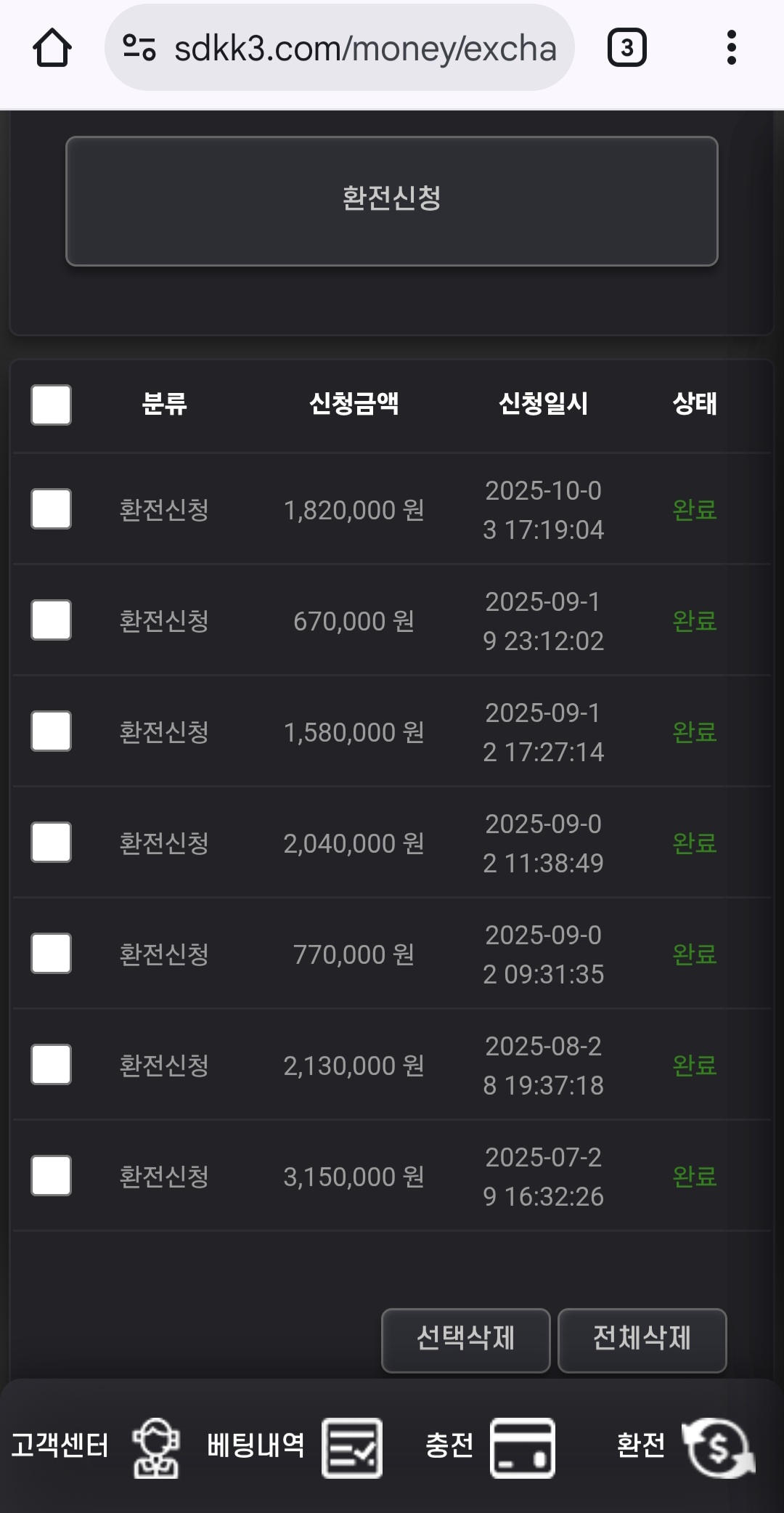The image size is (784, 1513).
Task: Tap the 환전신청 submit button
Action: (x=391, y=200)
